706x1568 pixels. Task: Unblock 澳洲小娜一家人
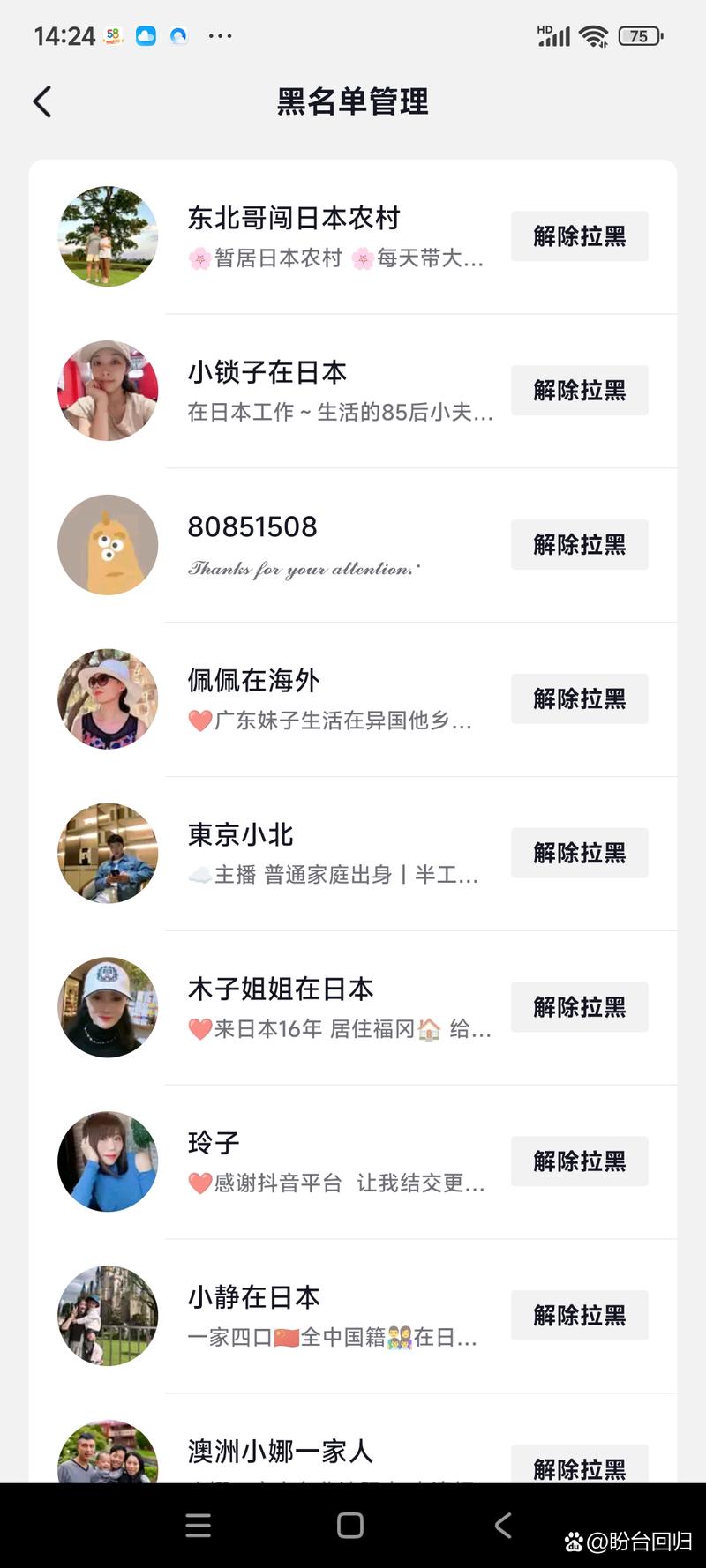point(579,1466)
